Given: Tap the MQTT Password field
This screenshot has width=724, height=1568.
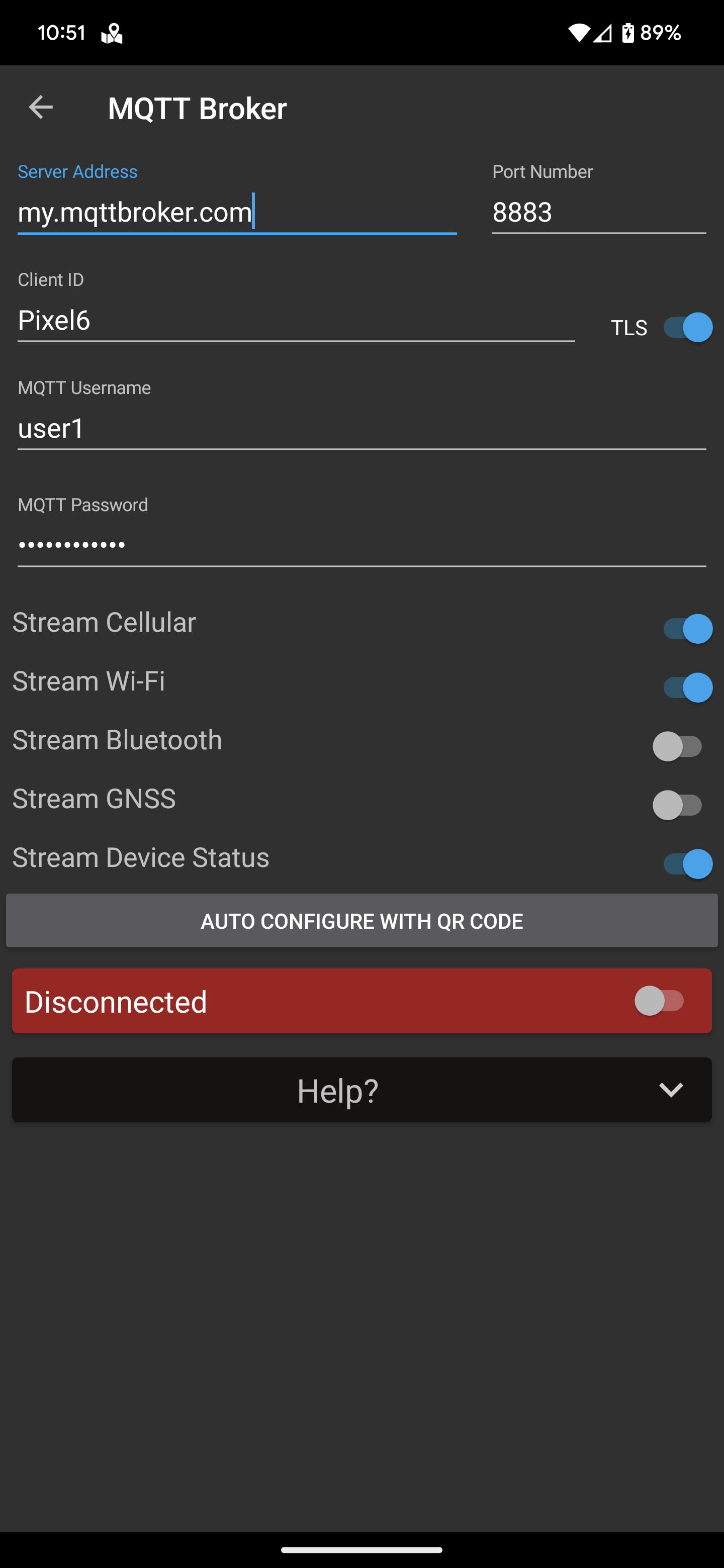Looking at the screenshot, I should (x=361, y=545).
